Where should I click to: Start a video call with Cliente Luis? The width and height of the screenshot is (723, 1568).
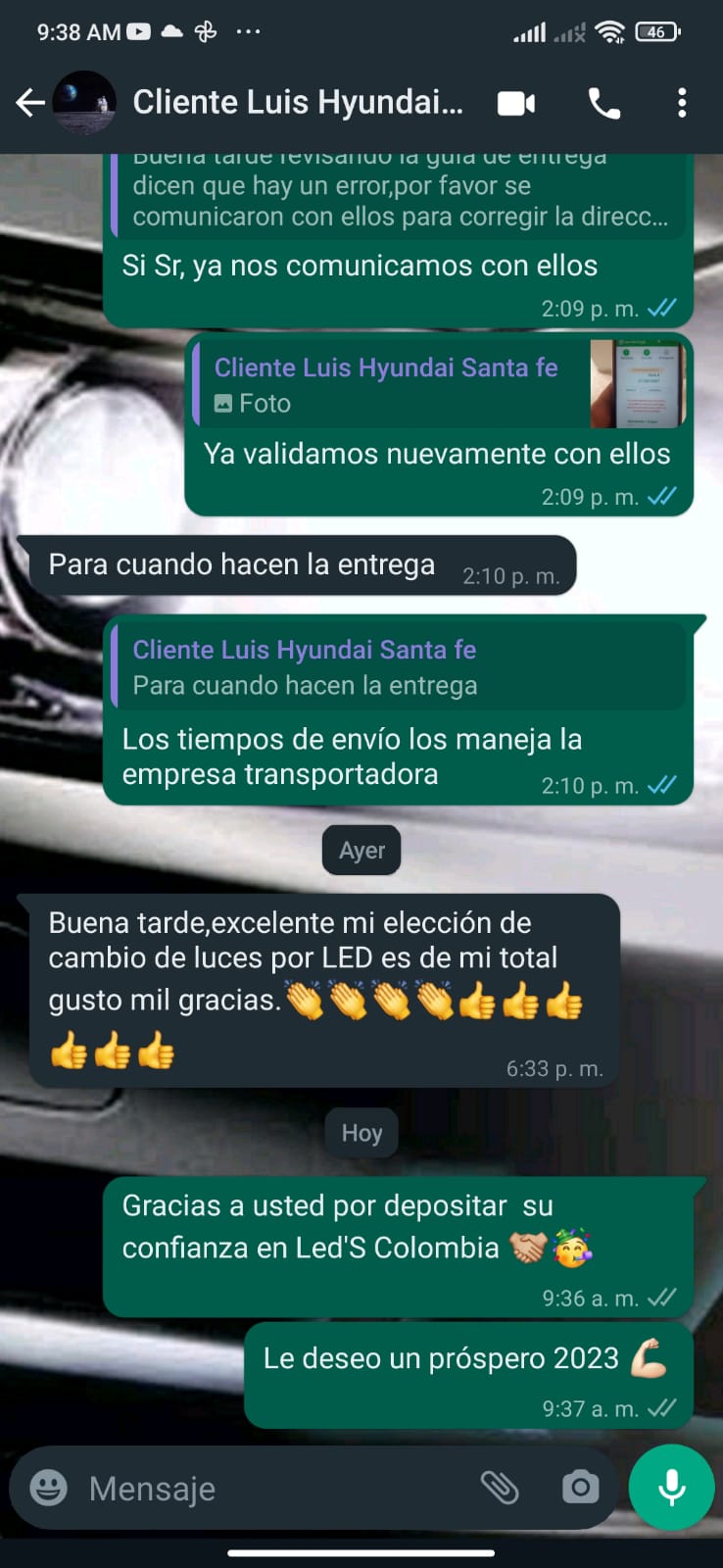pos(516,103)
